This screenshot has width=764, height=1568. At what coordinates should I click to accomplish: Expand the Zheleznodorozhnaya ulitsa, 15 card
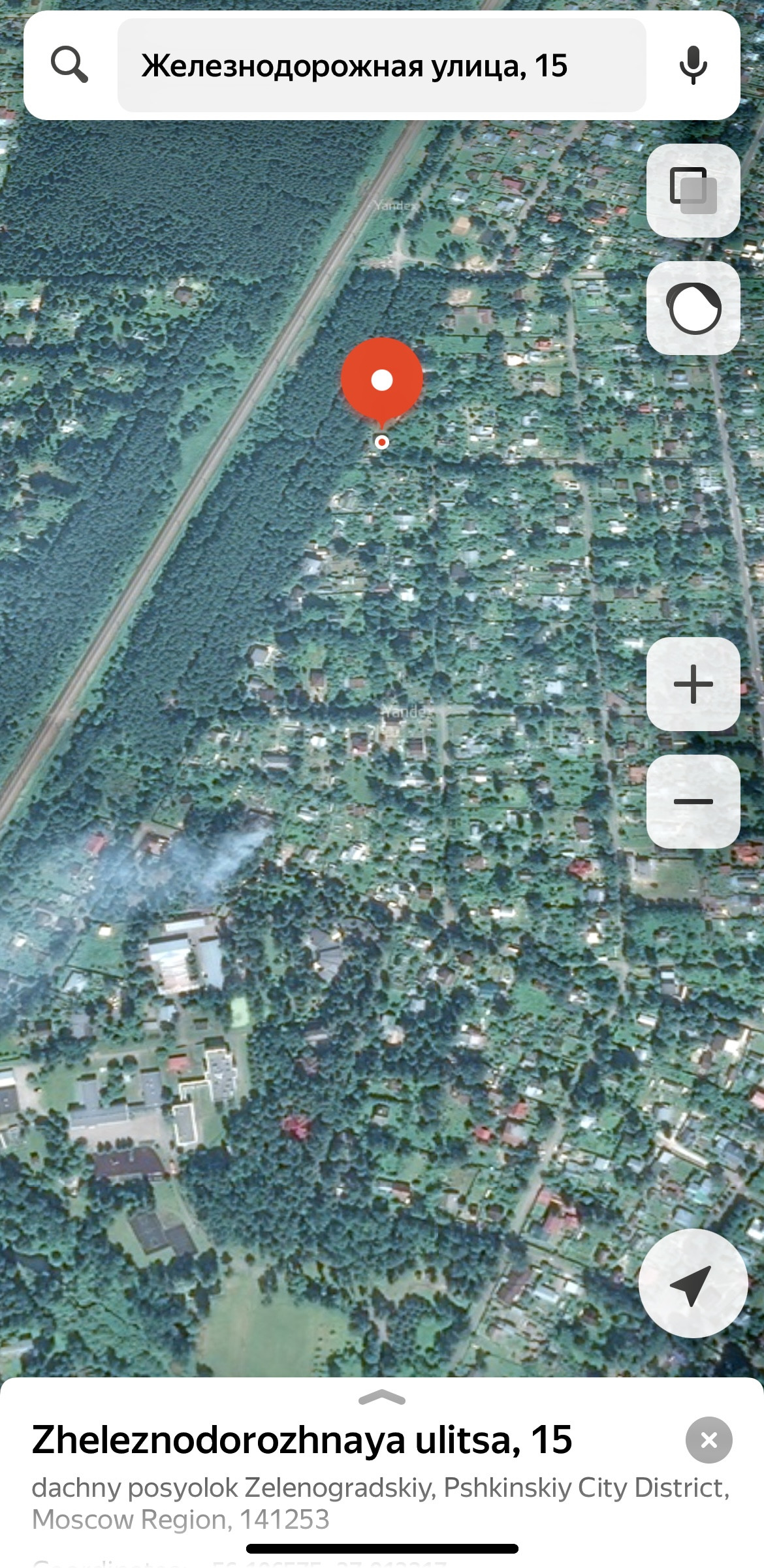[382, 1398]
